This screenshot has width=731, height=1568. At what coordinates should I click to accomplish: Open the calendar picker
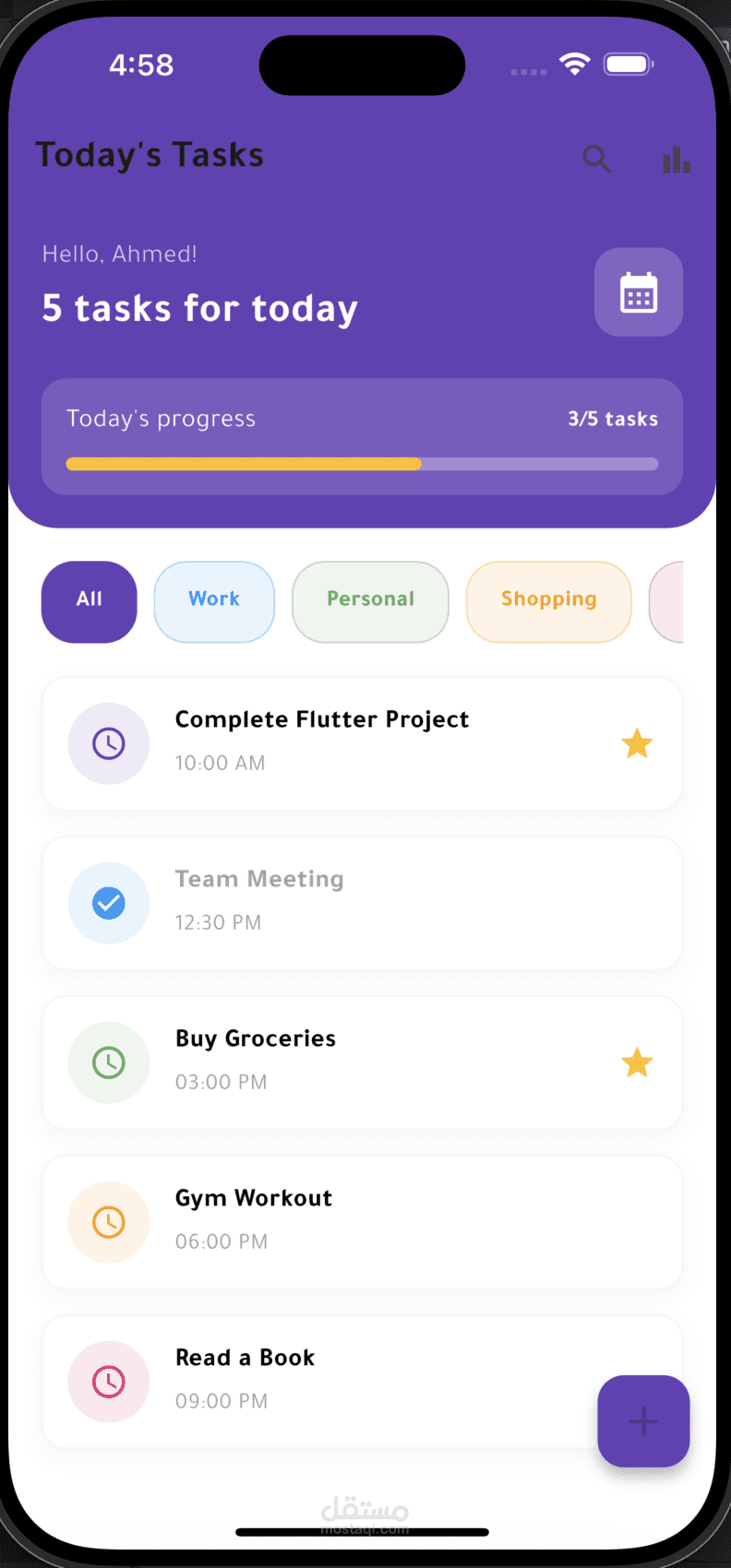639,291
